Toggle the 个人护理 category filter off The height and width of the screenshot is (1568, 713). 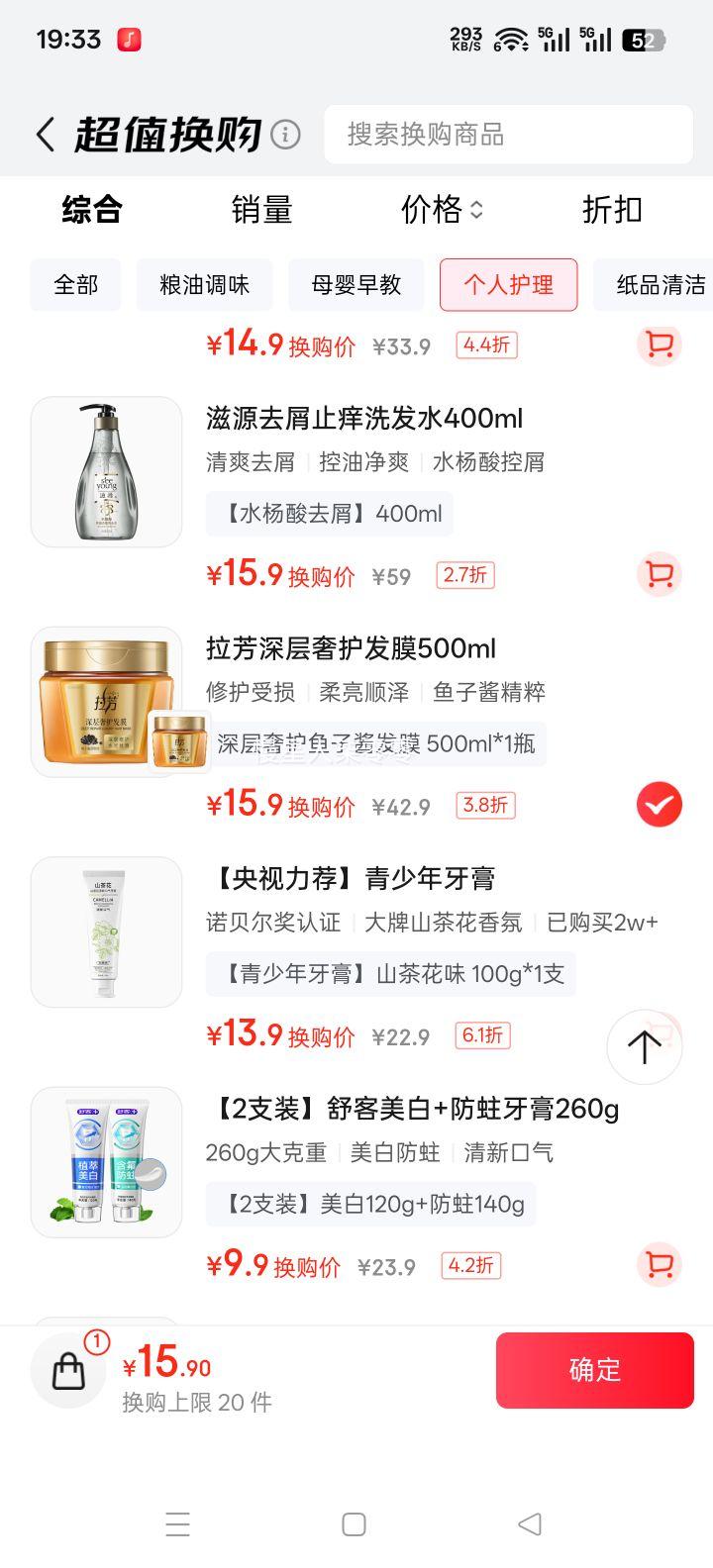pyautogui.click(x=508, y=285)
